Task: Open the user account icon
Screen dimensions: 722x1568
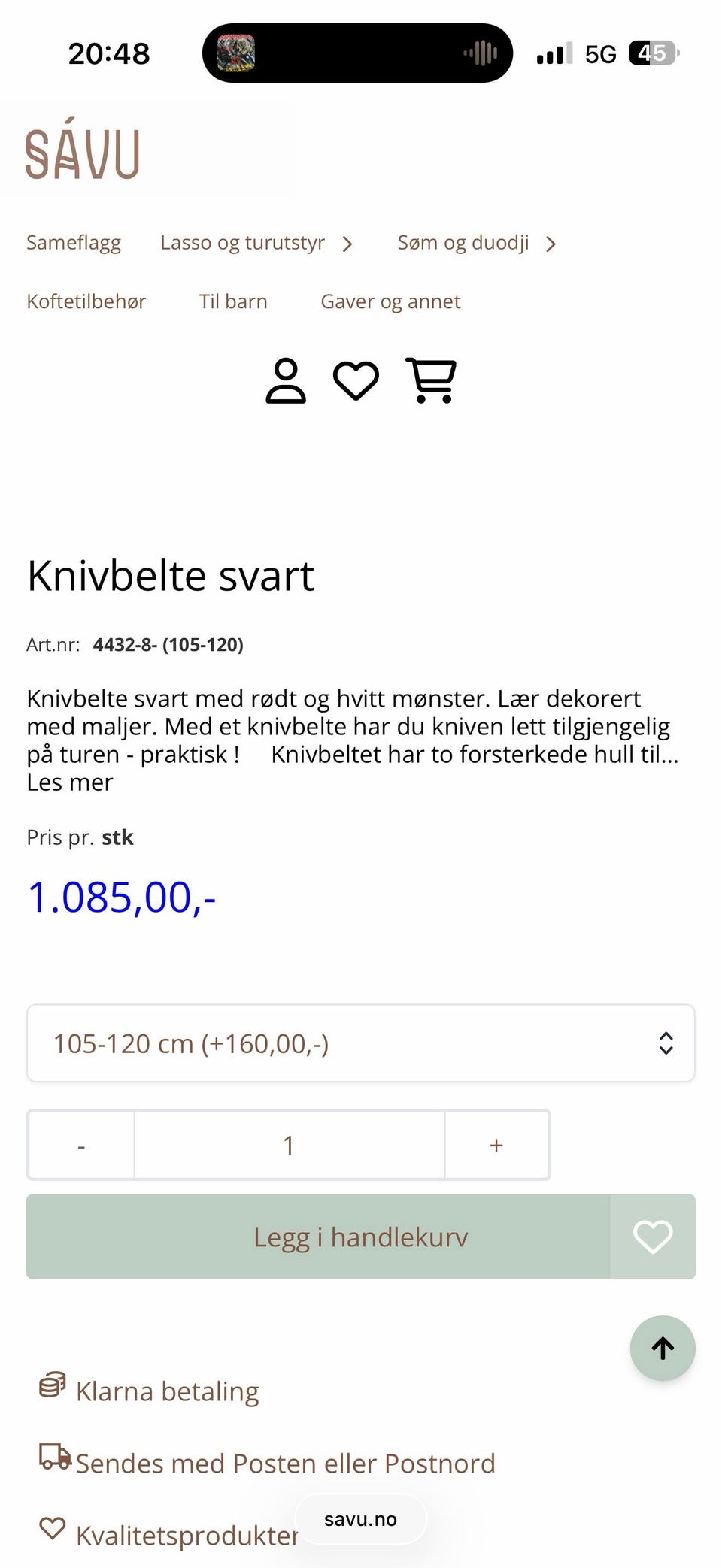Action: click(286, 380)
